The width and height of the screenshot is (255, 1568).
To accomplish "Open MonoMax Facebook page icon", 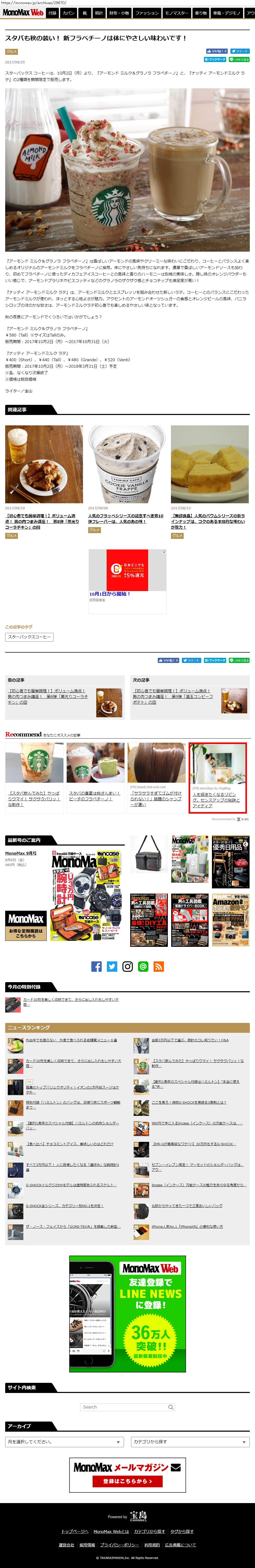I will click(96, 966).
